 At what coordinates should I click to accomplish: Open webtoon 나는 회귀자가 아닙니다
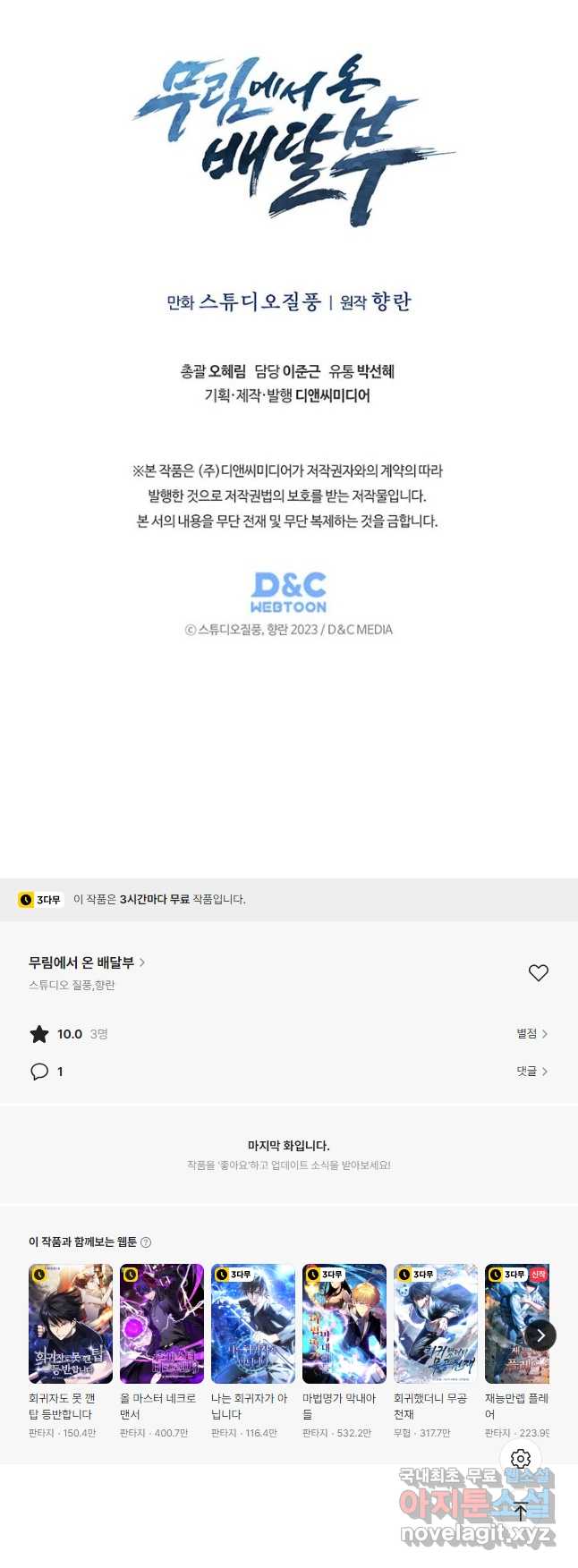click(x=253, y=1324)
